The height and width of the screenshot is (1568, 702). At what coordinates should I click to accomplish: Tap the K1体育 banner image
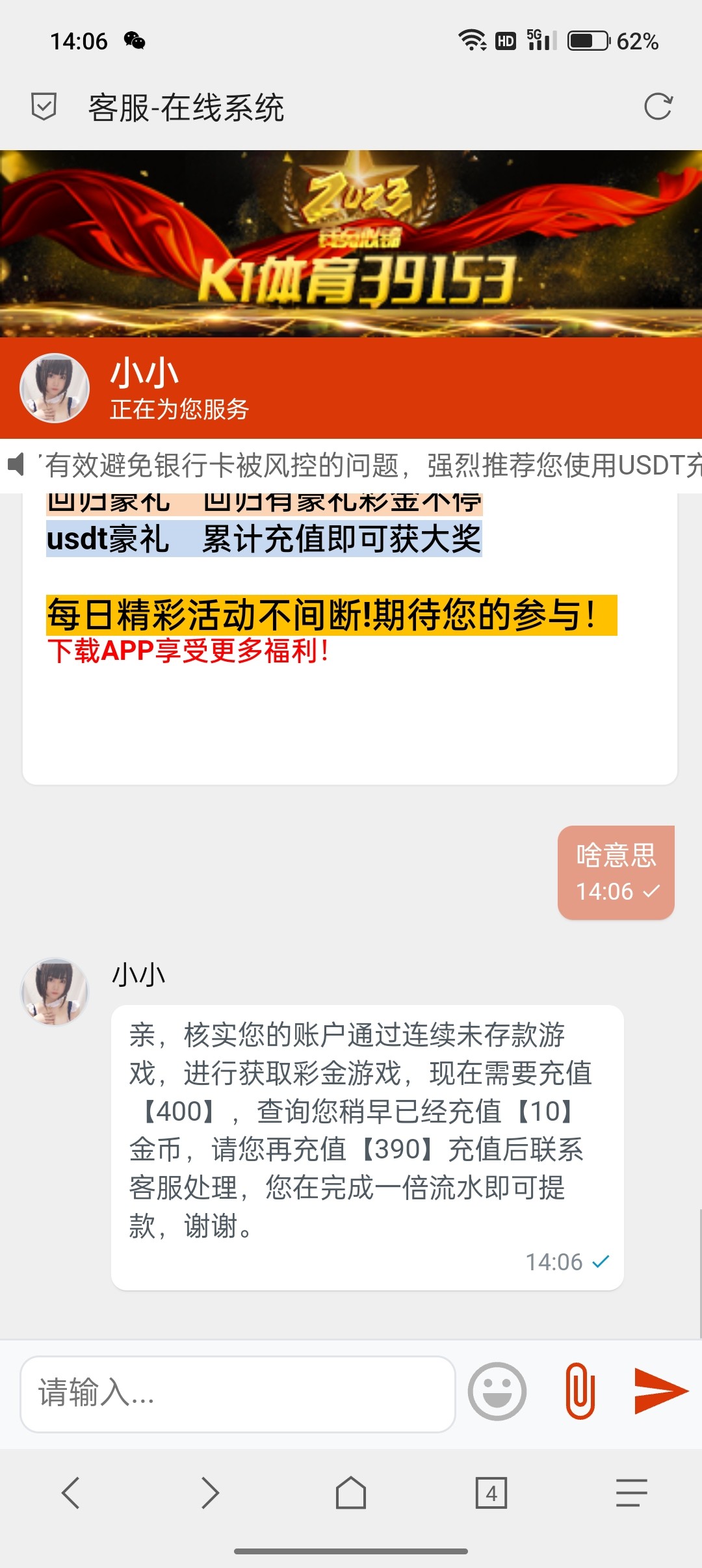coord(351,244)
